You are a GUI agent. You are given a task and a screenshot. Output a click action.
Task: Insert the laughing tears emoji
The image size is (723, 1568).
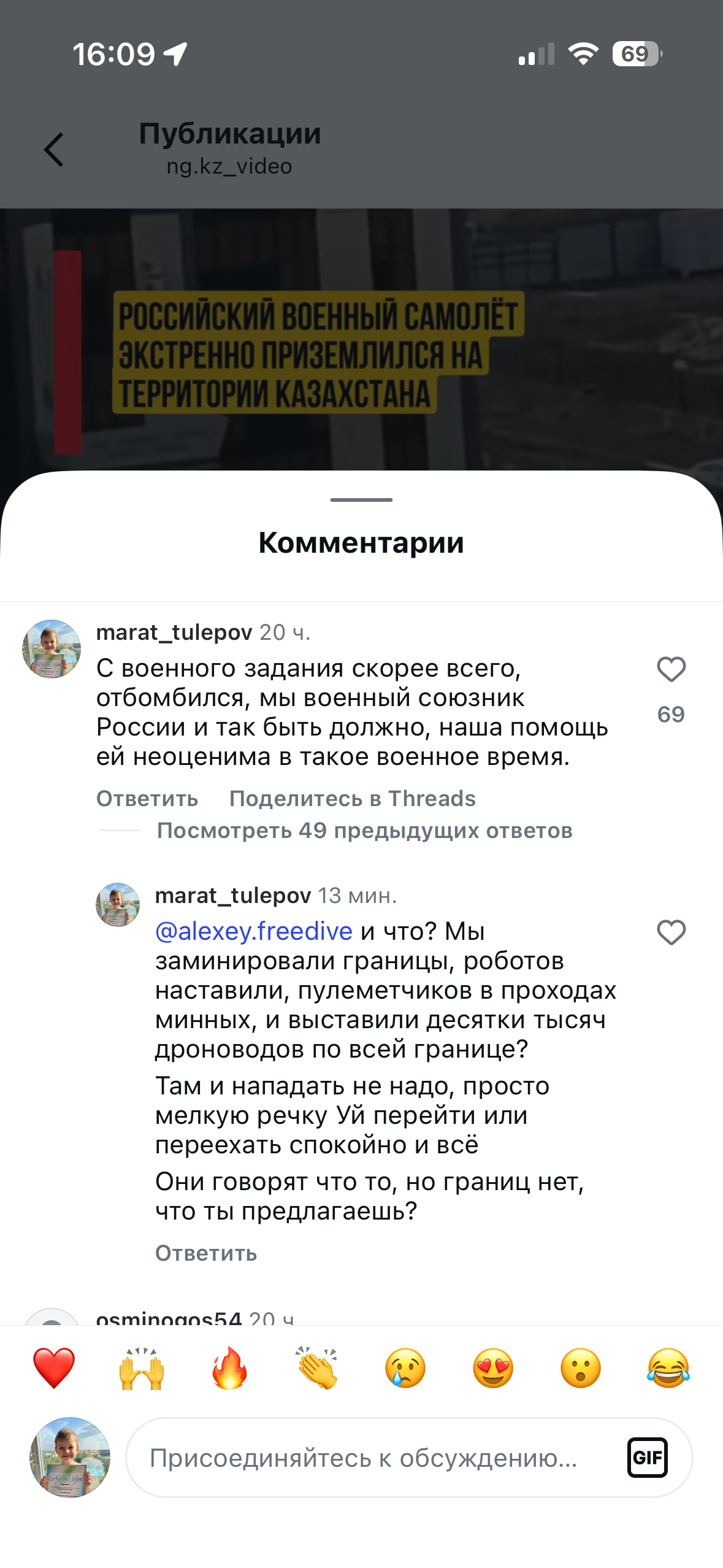pos(668,1368)
